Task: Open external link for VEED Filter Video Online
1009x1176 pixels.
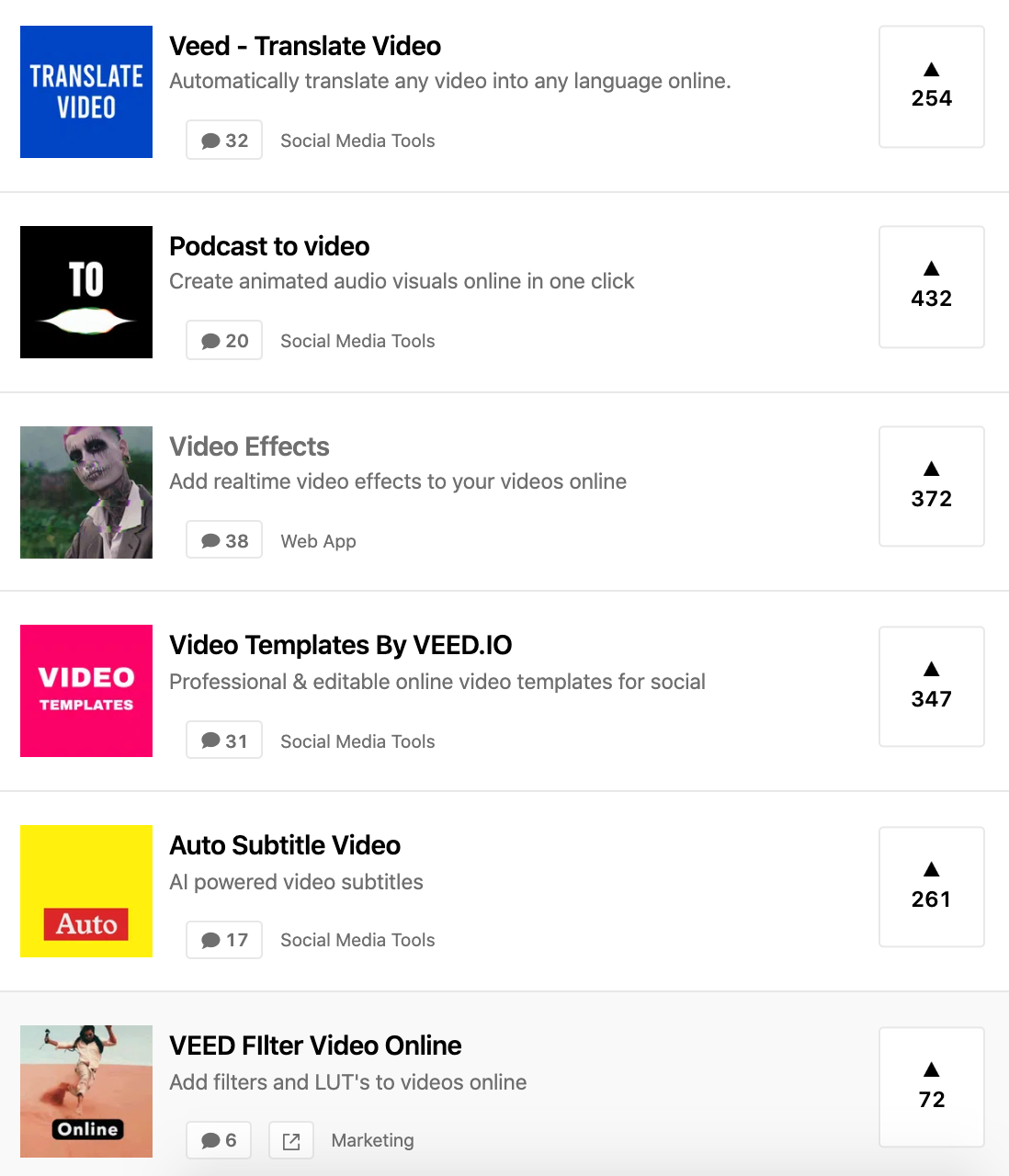Action: (x=291, y=1141)
